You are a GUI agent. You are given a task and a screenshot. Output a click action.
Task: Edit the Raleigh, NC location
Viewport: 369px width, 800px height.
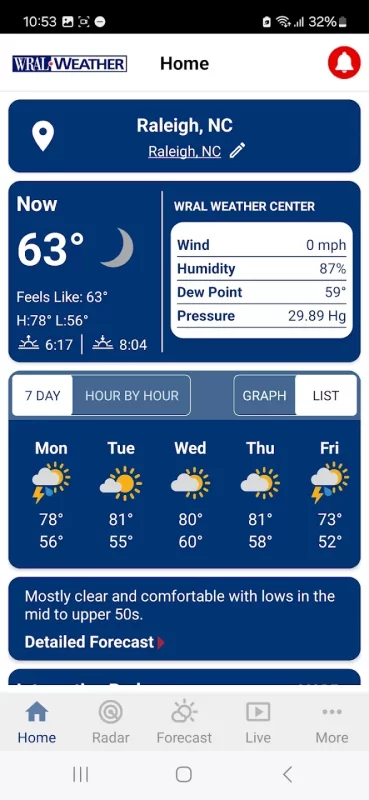tap(237, 151)
